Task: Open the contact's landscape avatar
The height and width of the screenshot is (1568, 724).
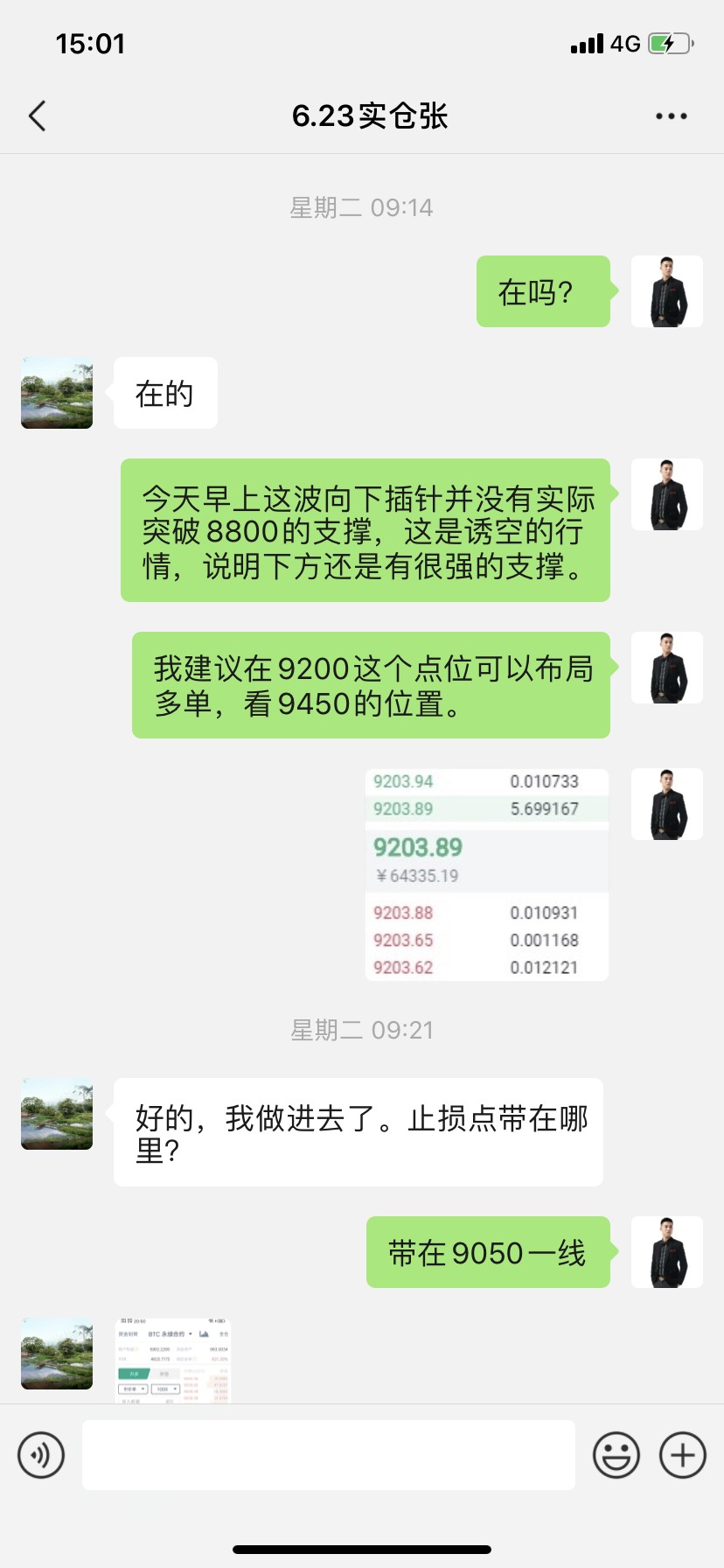Action: (x=56, y=394)
